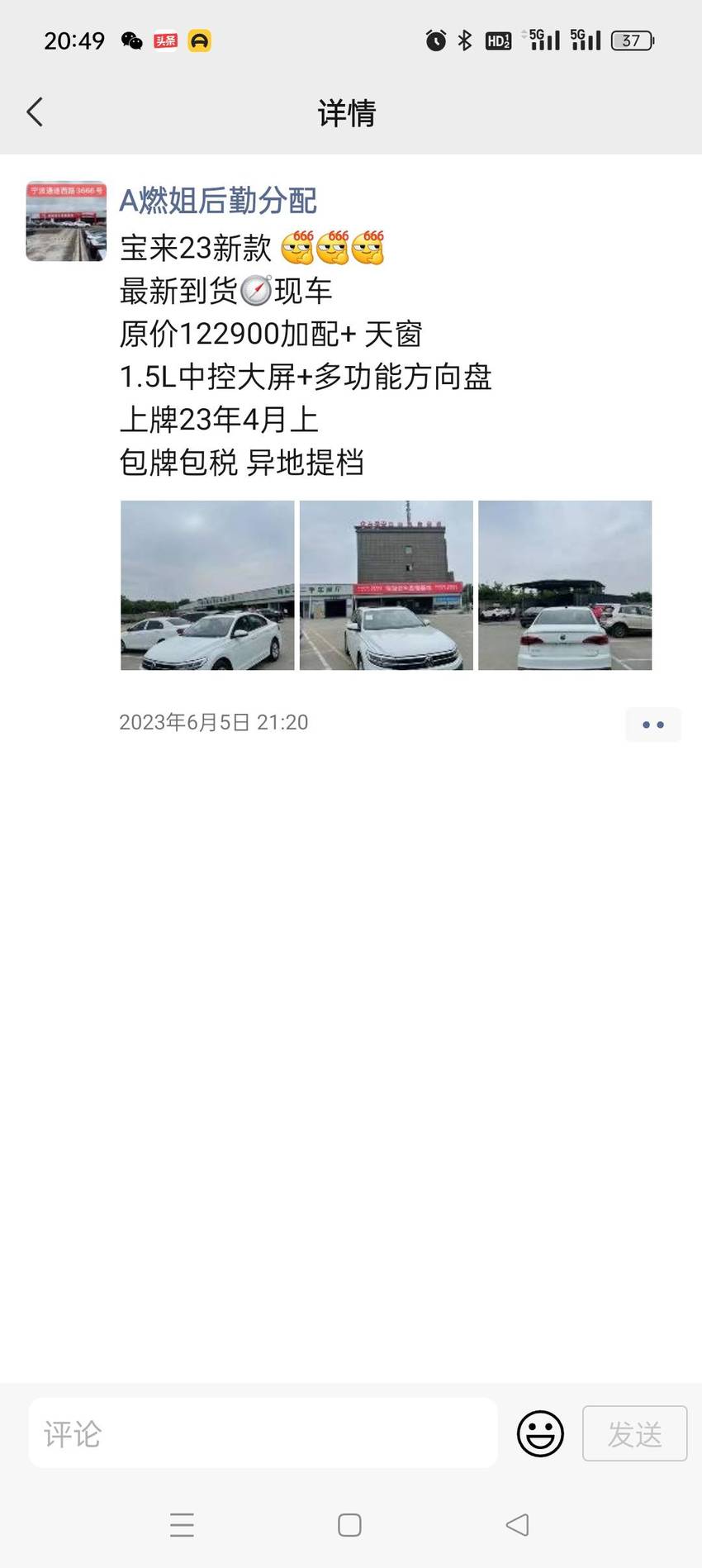Go to the system home screen
Image resolution: width=702 pixels, height=1568 pixels.
point(349,1525)
